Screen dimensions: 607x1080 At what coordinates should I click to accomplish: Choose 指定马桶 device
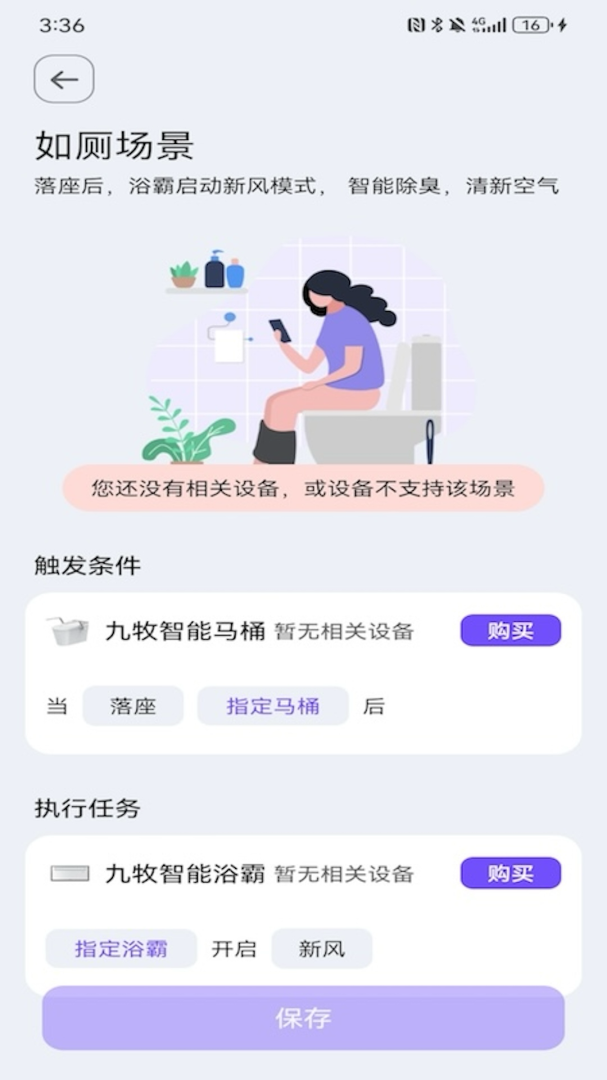pos(272,706)
